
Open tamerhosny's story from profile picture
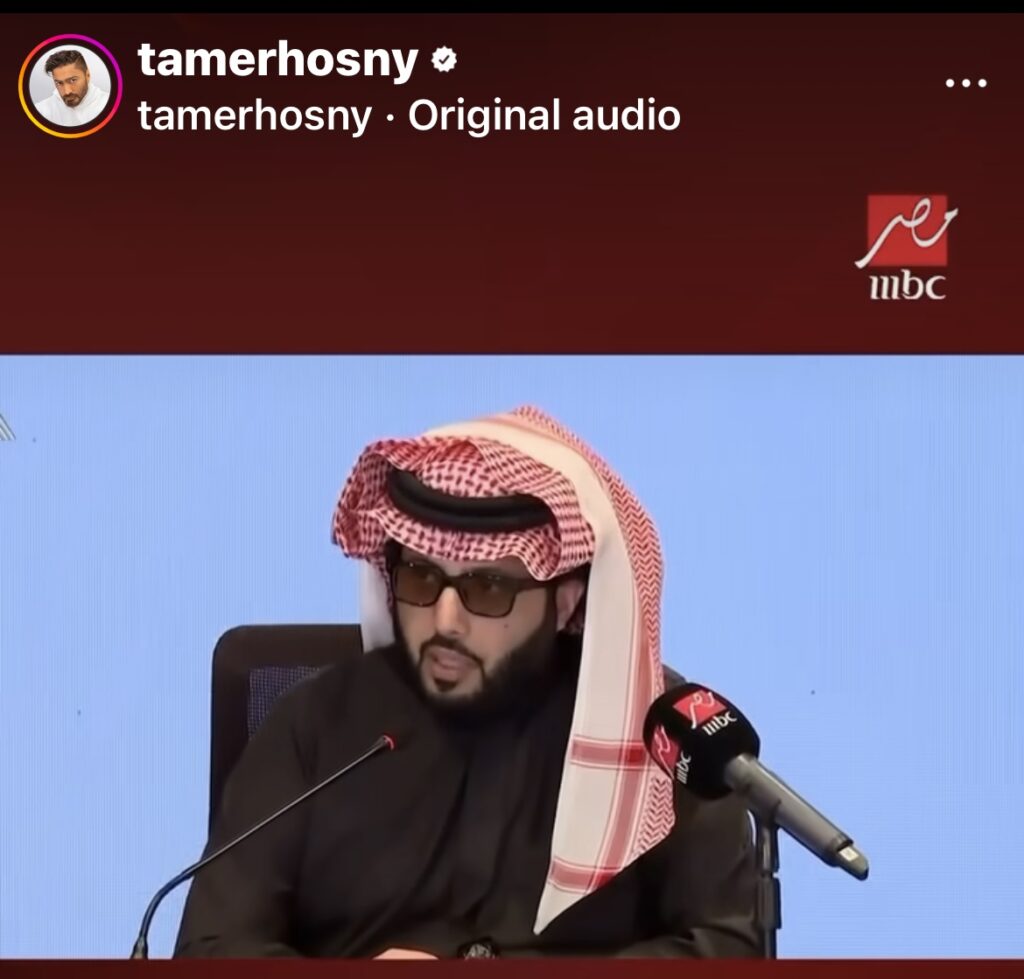pos(70,86)
